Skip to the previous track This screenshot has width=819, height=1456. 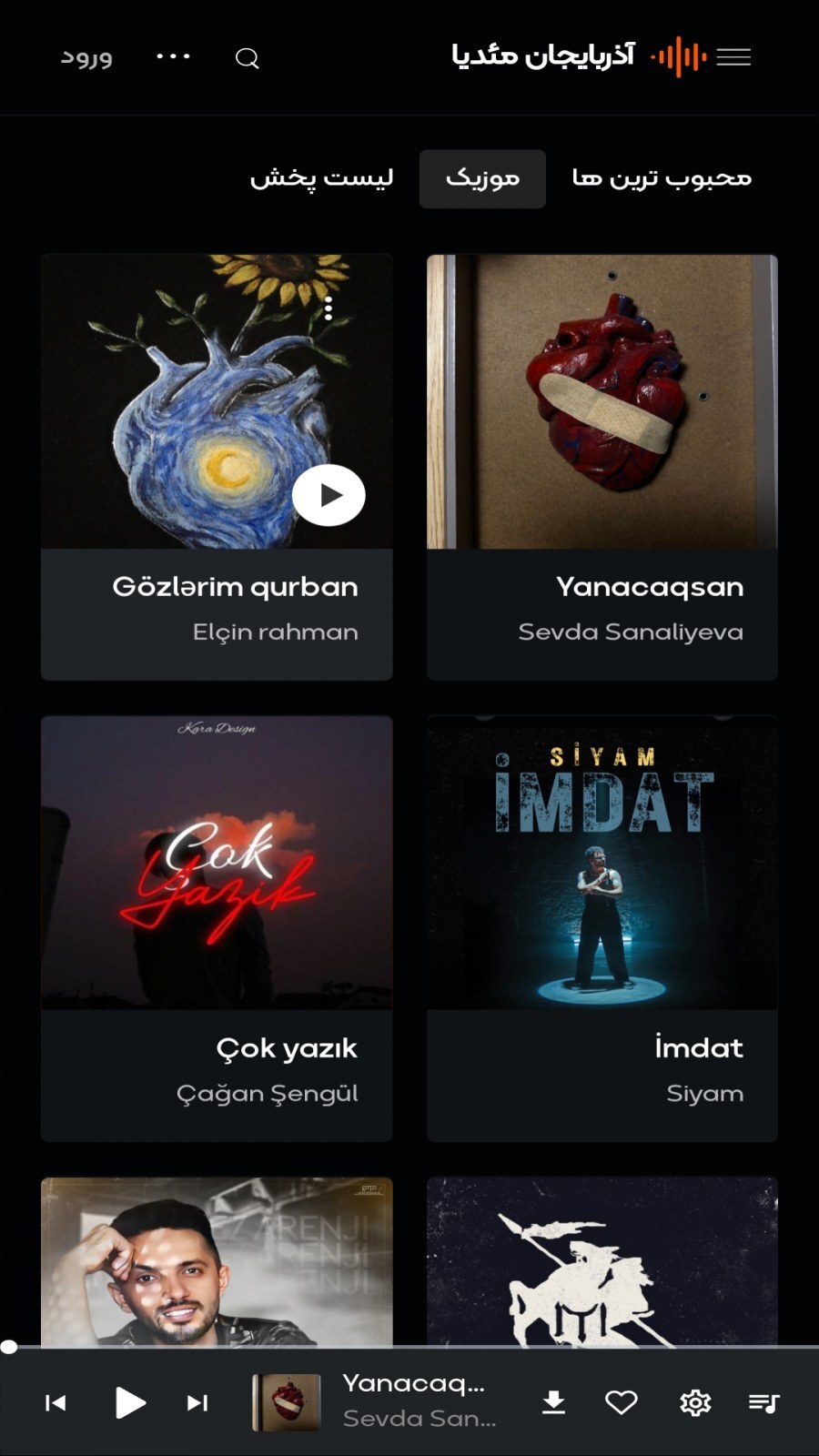click(x=56, y=1403)
